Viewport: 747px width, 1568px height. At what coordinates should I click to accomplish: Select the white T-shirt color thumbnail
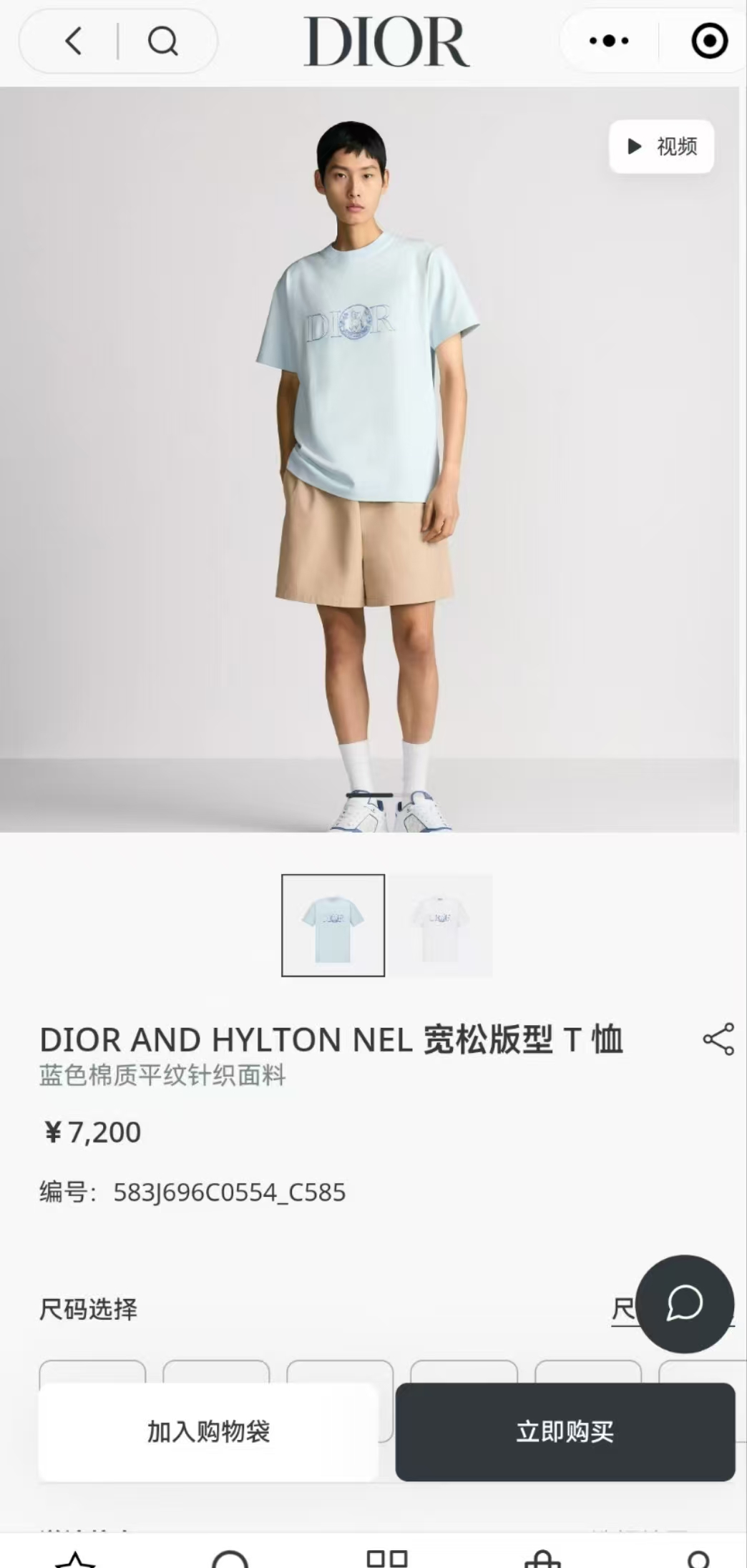coord(441,925)
